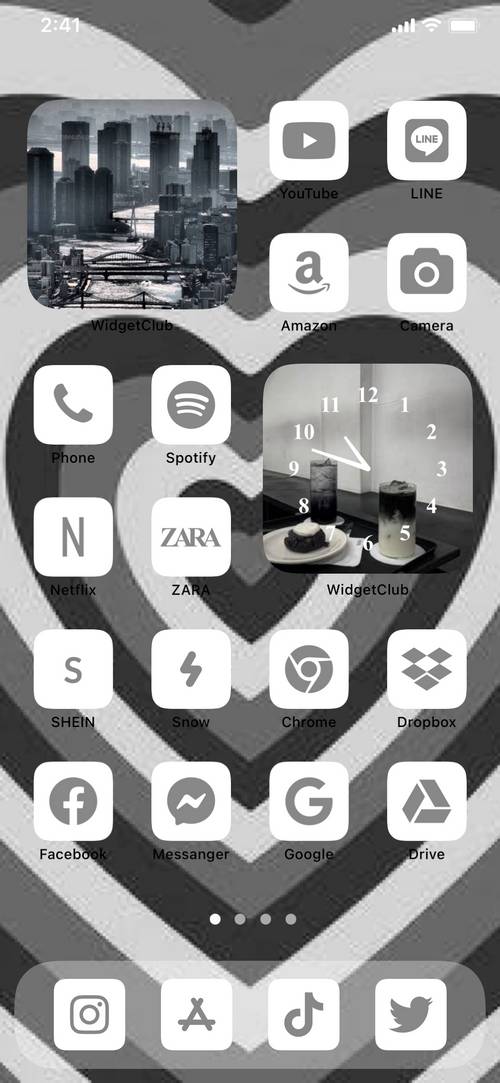Launch the LINE app
The height and width of the screenshot is (1083, 500).
tap(427, 141)
